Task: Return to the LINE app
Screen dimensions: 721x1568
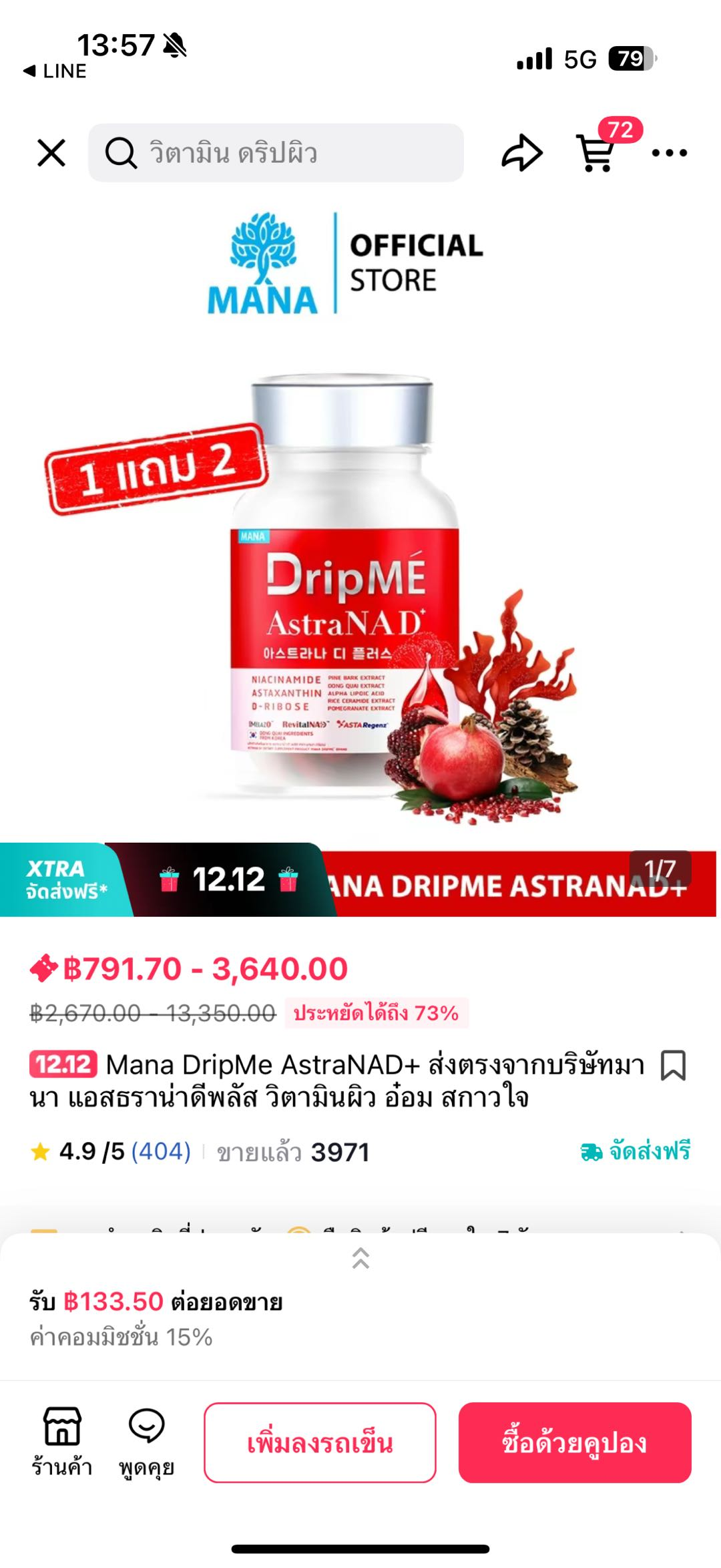Action: (55, 71)
